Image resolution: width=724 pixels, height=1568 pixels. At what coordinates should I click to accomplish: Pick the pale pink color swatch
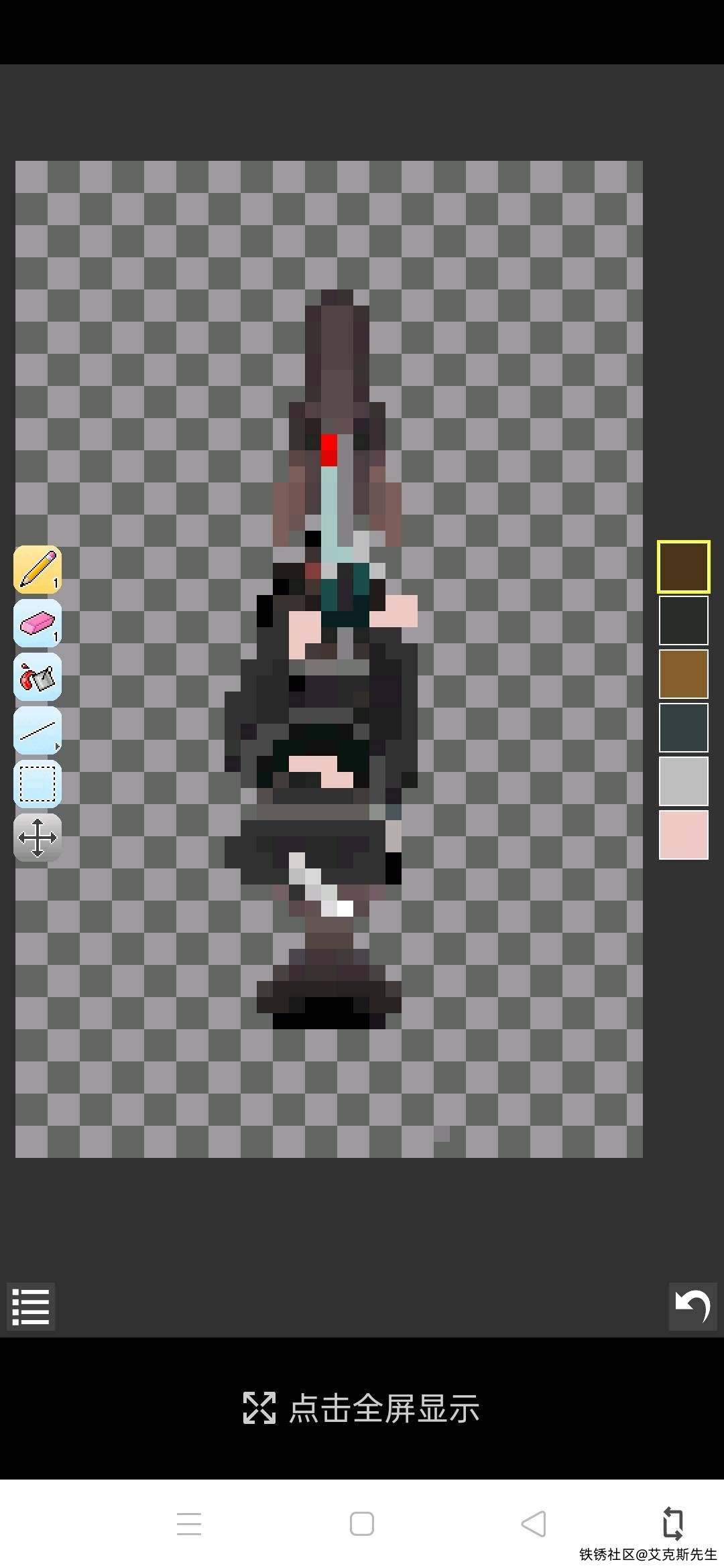pos(683,835)
